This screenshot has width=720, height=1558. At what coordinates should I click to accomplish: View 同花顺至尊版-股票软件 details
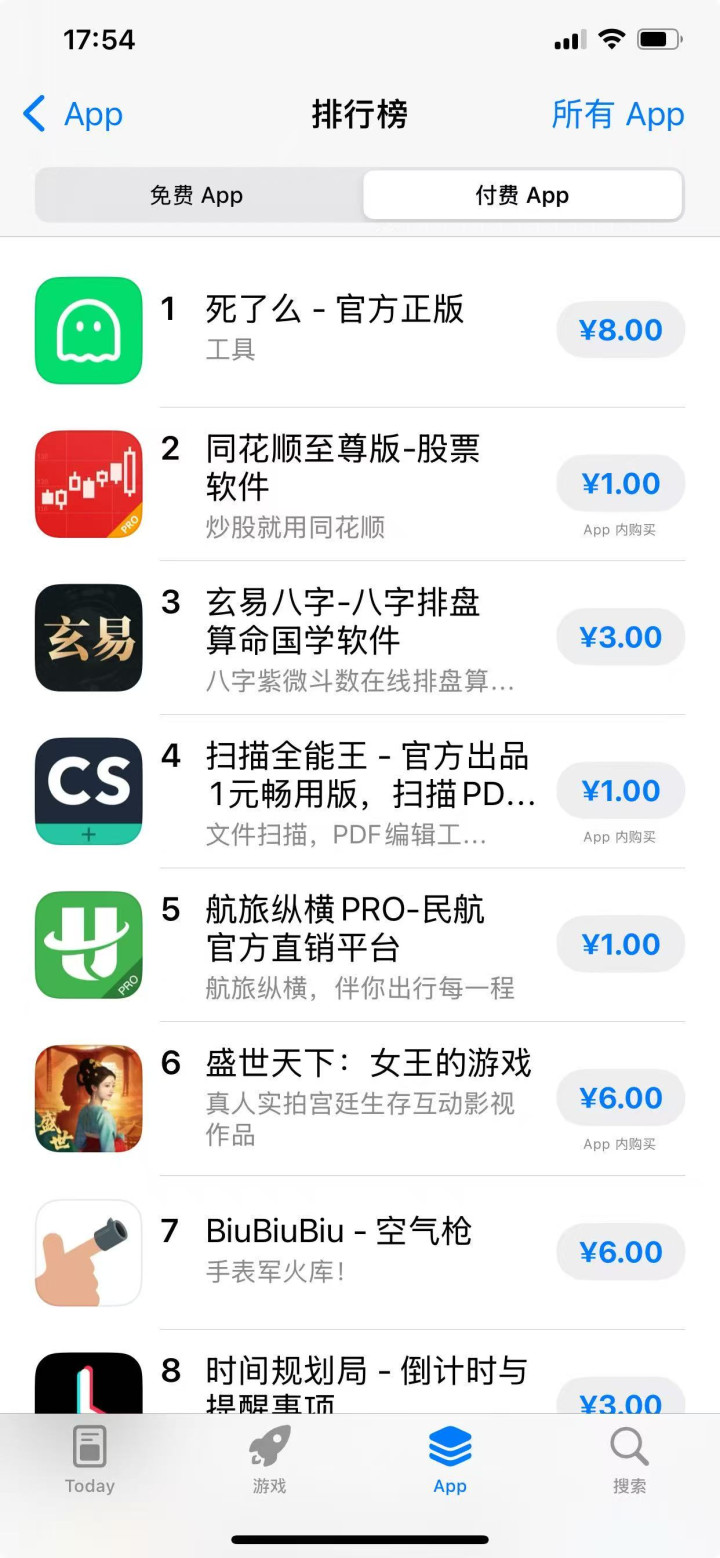342,468
